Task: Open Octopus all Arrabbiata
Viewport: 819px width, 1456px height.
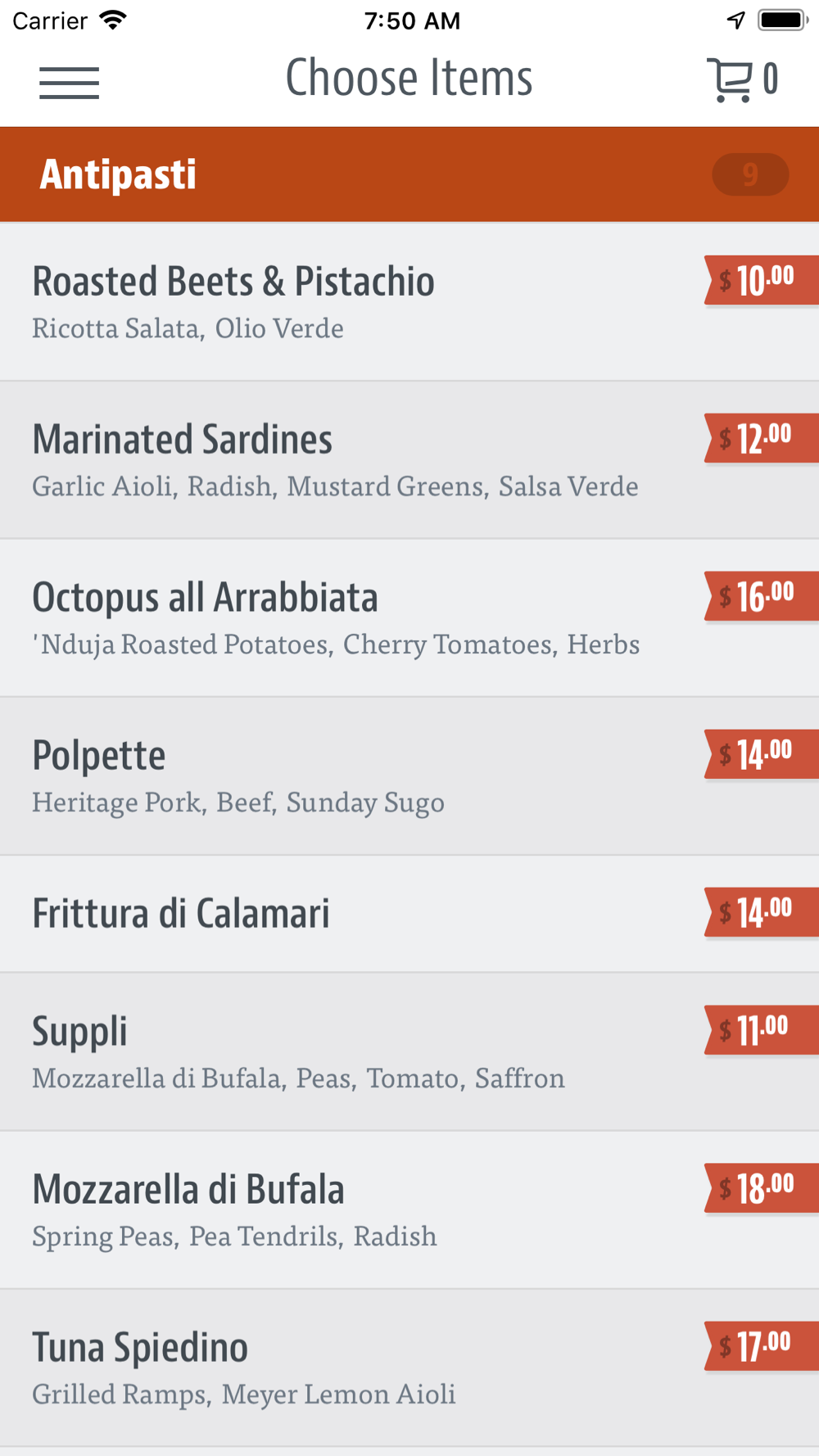Action: click(409, 618)
